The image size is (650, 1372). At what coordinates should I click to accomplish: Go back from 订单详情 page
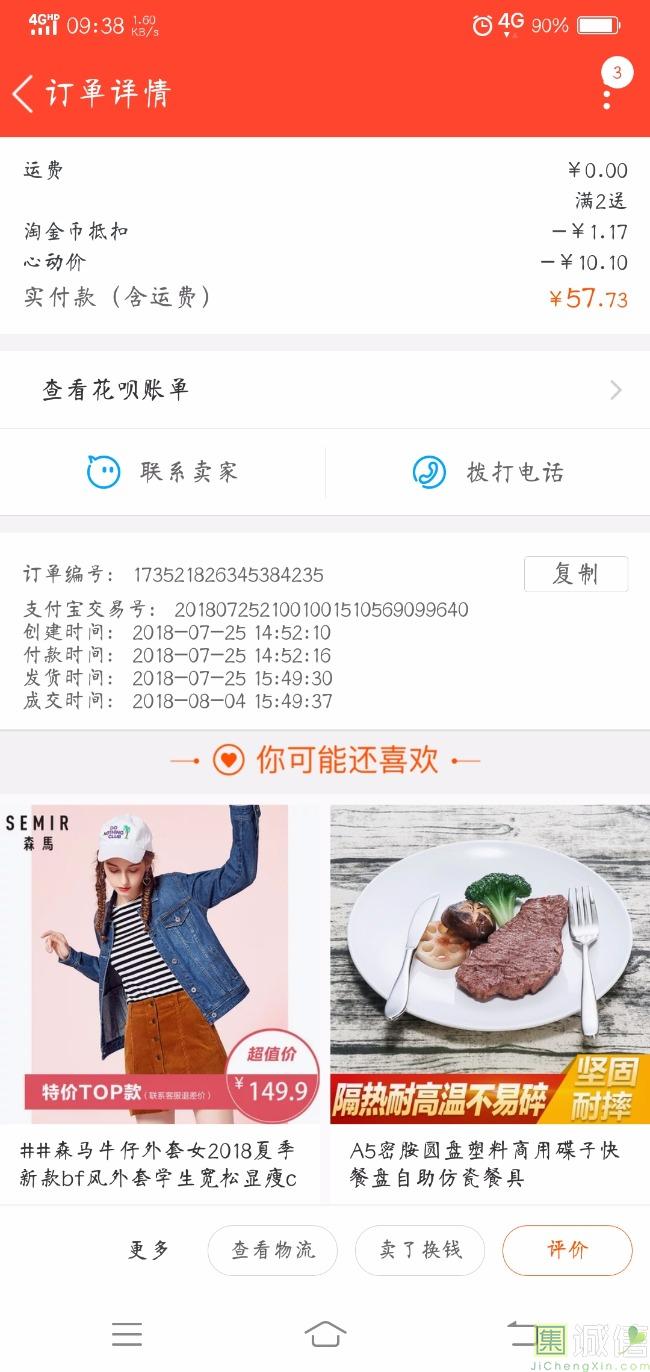click(24, 94)
